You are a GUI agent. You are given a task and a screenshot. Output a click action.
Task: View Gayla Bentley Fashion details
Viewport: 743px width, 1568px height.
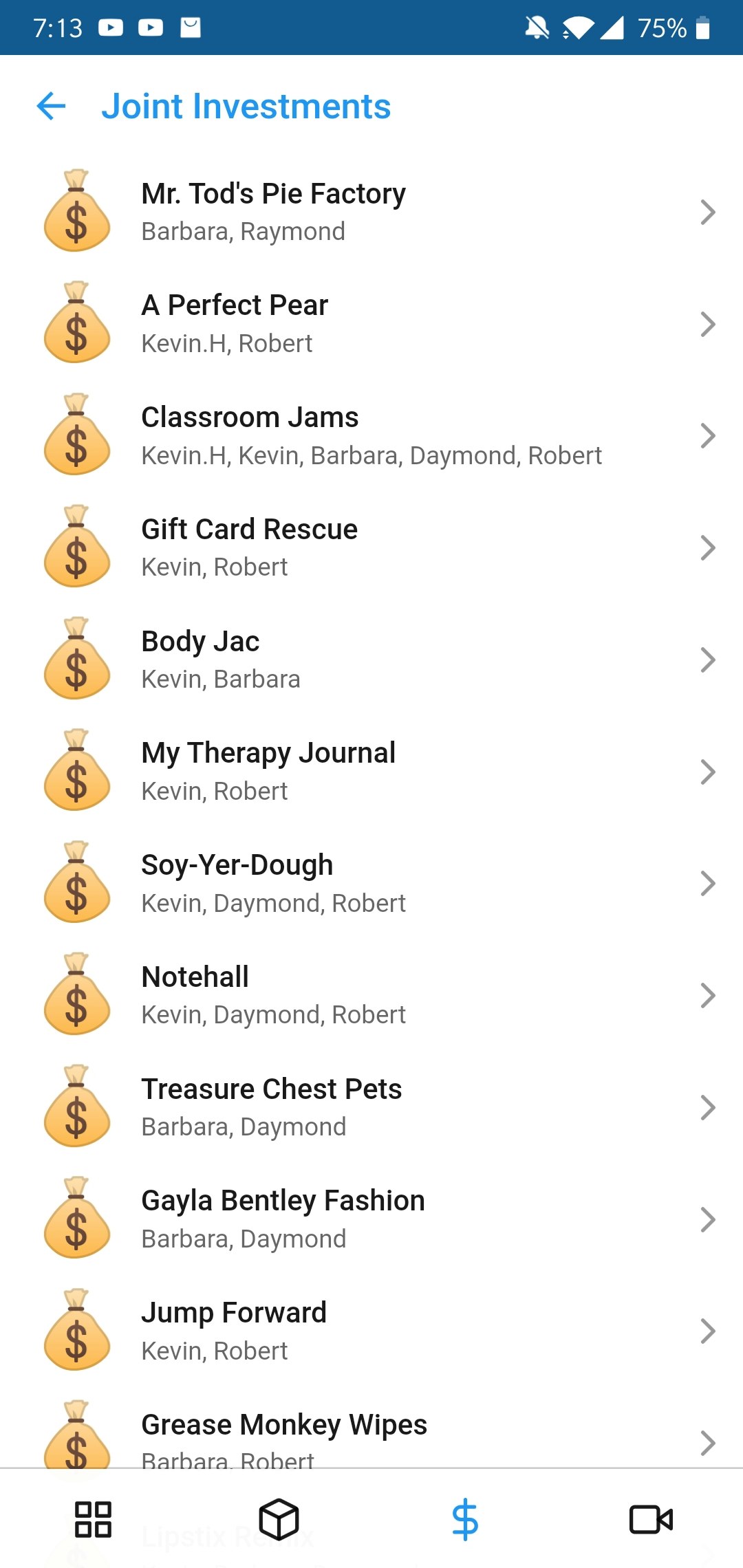[x=371, y=1219]
